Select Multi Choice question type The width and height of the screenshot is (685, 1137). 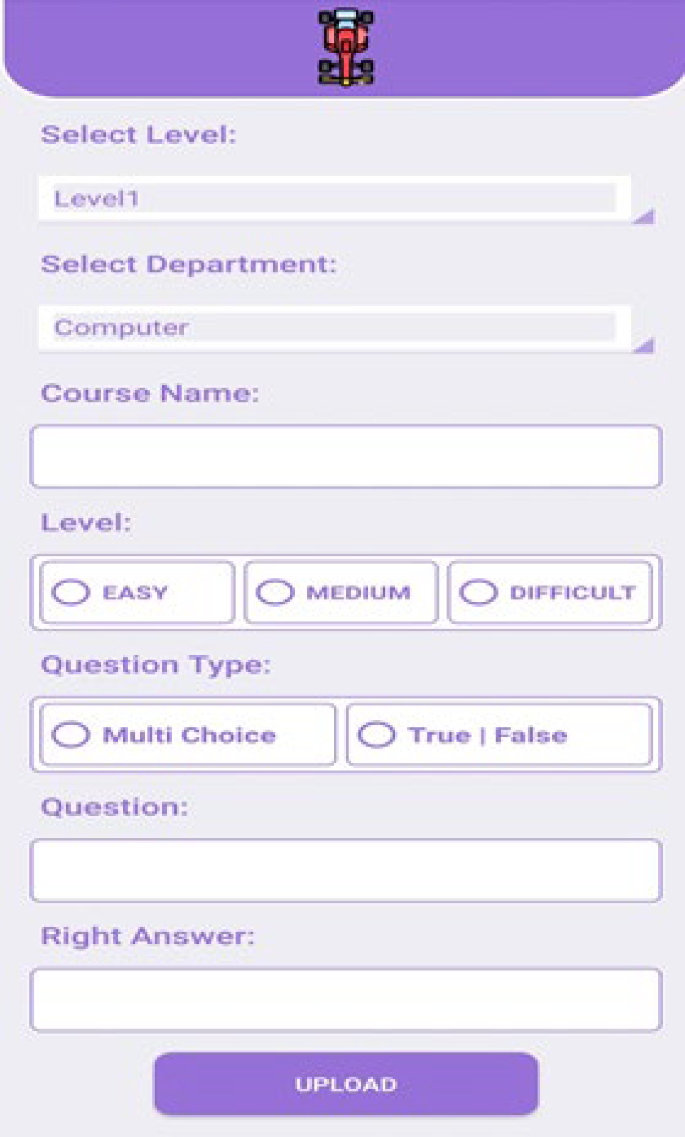tap(187, 735)
